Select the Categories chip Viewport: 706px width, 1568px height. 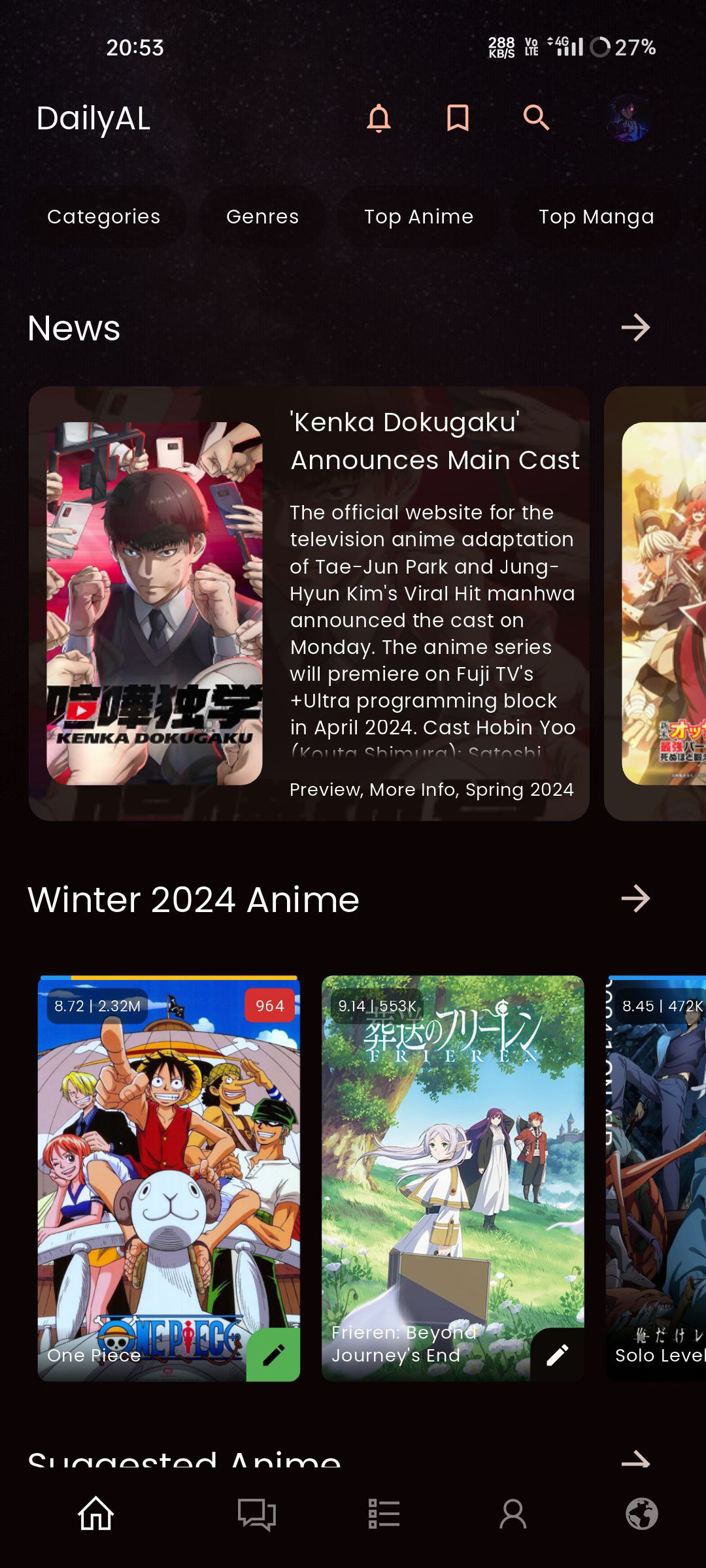(x=104, y=216)
